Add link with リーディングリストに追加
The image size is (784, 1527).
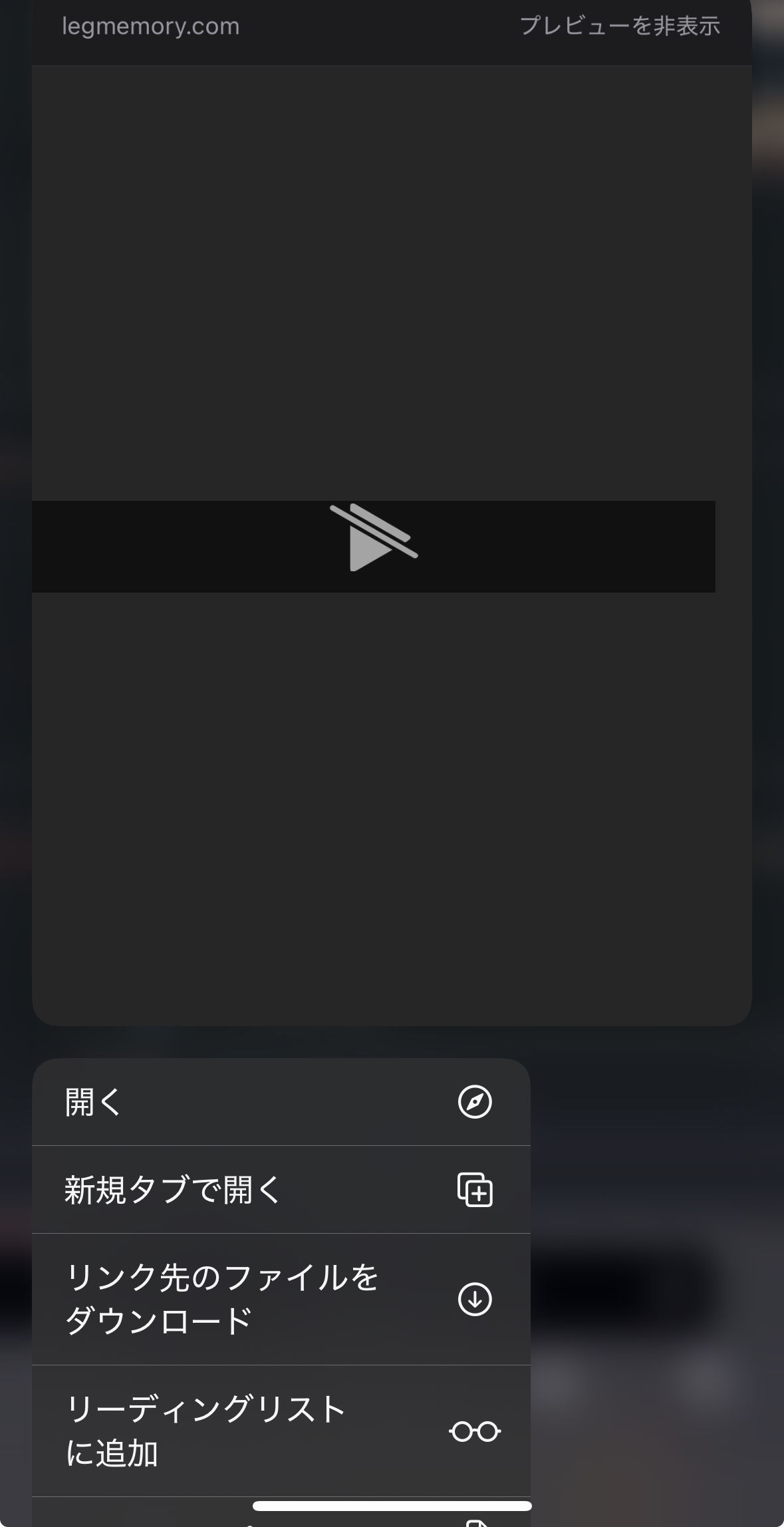click(x=281, y=1431)
